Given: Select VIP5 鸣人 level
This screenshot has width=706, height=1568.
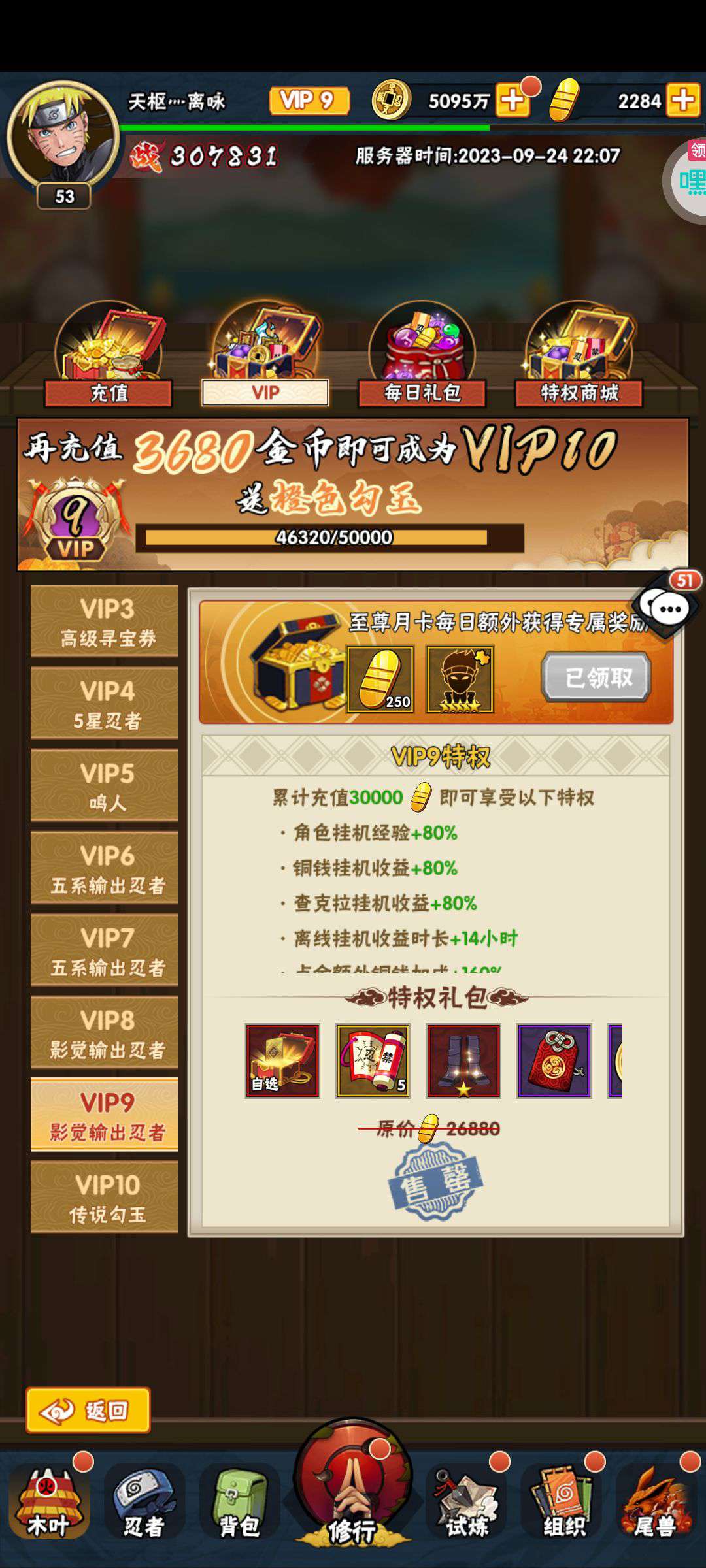Looking at the screenshot, I should pyautogui.click(x=105, y=786).
